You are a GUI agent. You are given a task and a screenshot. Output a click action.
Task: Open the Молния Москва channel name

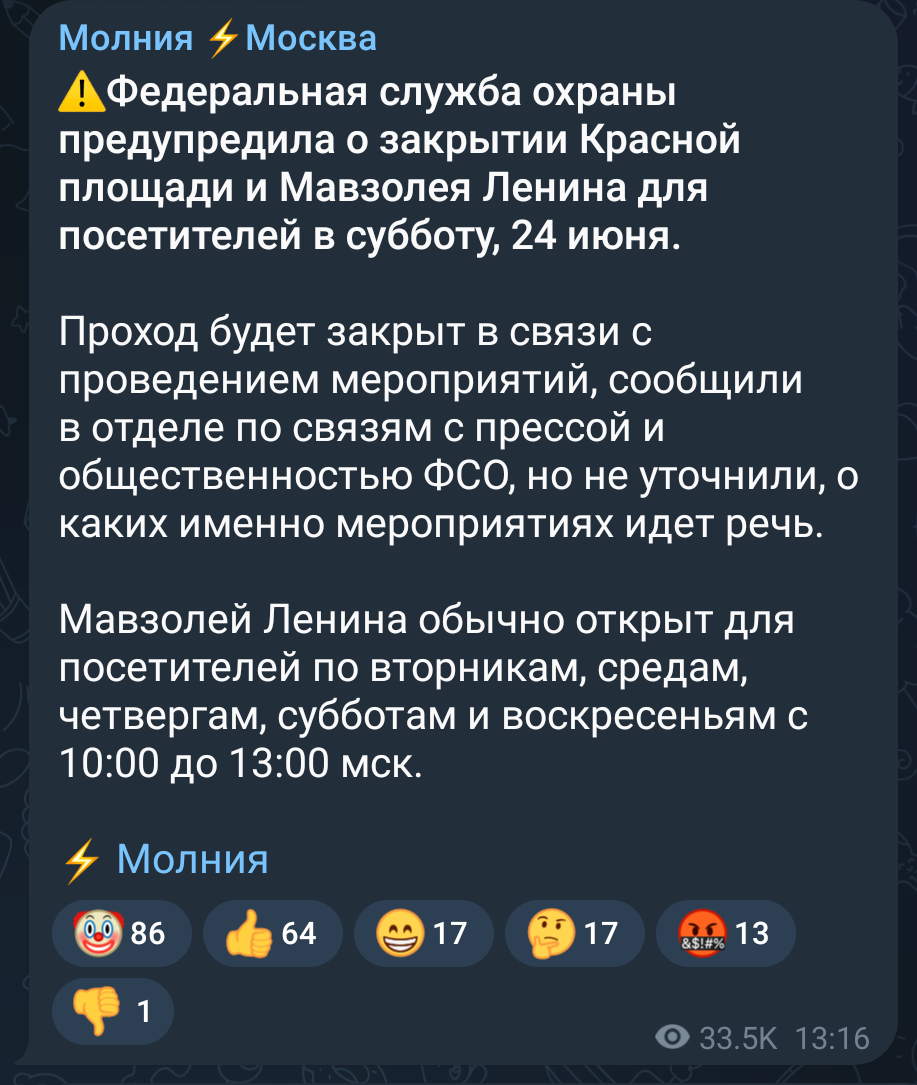coord(218,38)
